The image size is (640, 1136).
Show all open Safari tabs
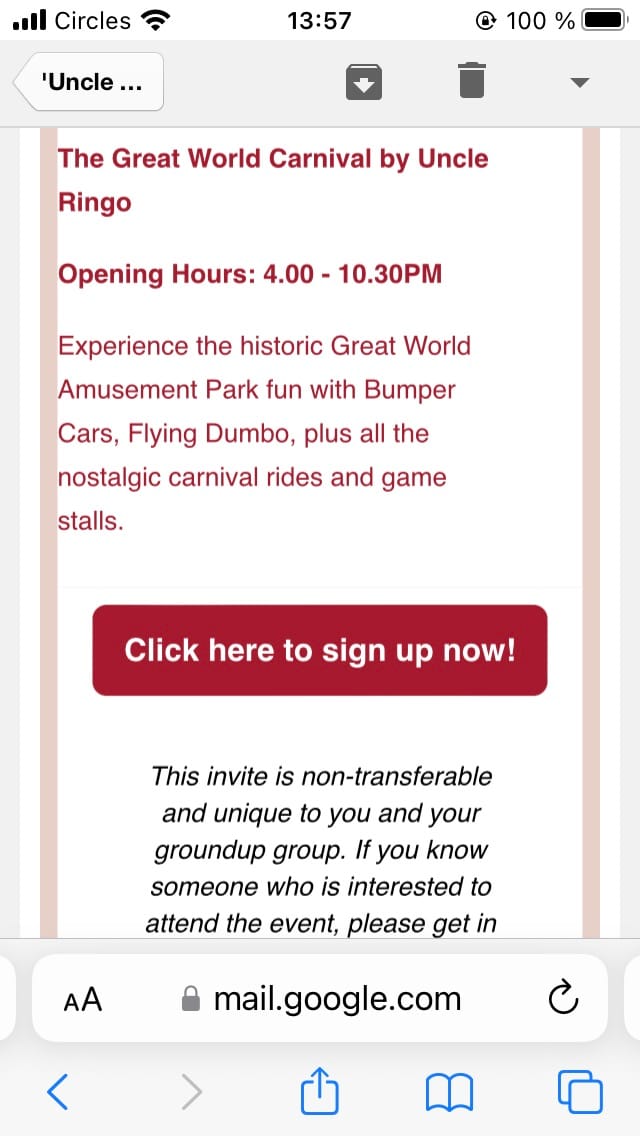(580, 1091)
